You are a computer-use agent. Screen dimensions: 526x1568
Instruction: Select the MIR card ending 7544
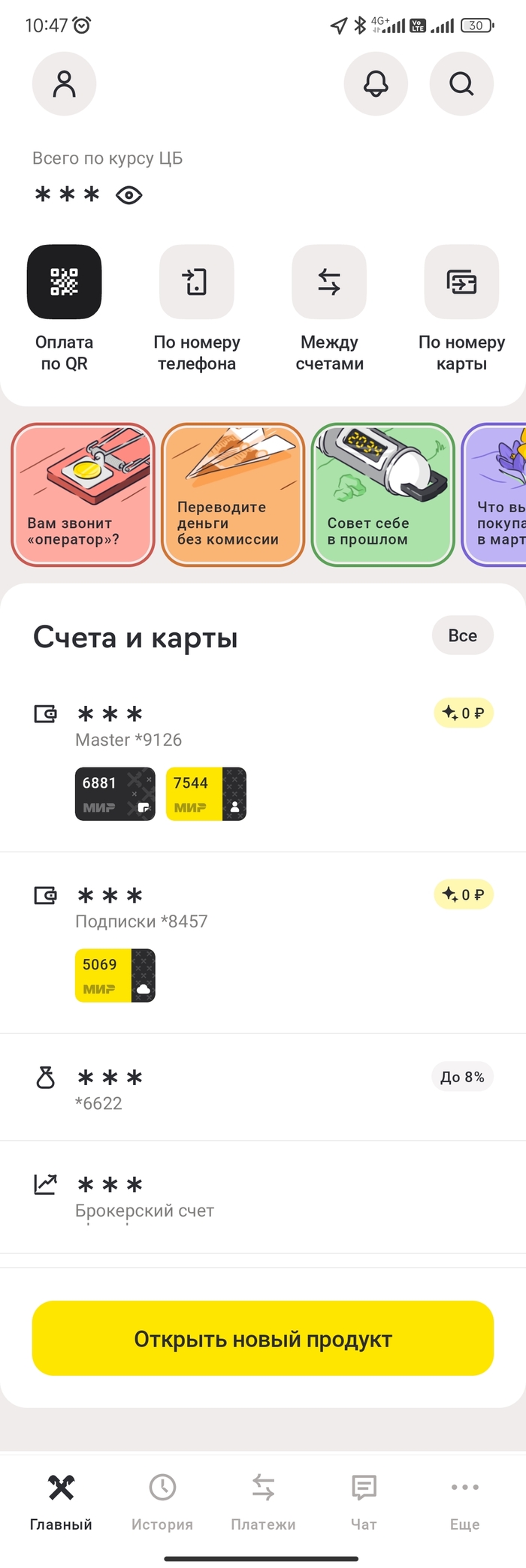(205, 794)
